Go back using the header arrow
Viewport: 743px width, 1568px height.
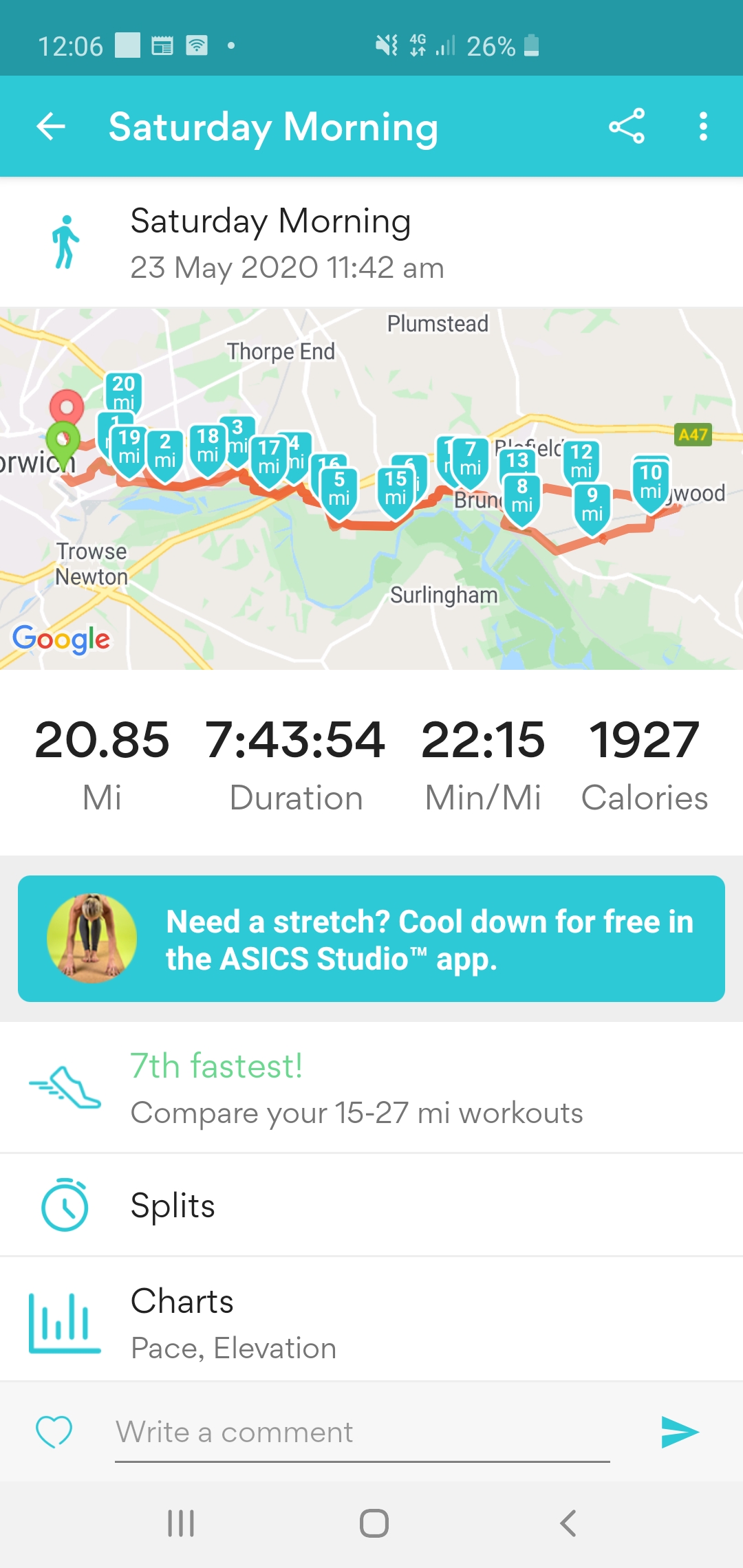[51, 127]
